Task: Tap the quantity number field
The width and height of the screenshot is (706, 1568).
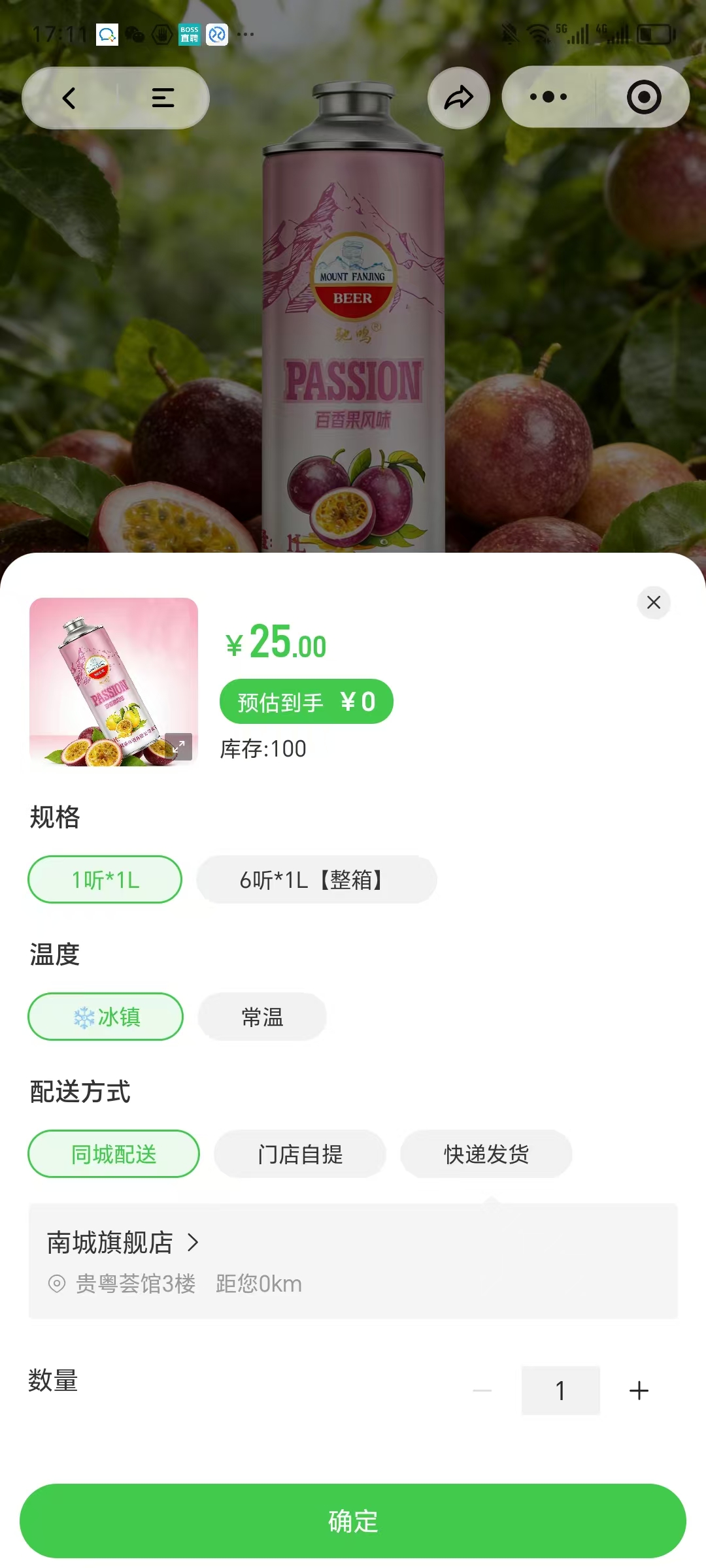Action: point(560,1390)
